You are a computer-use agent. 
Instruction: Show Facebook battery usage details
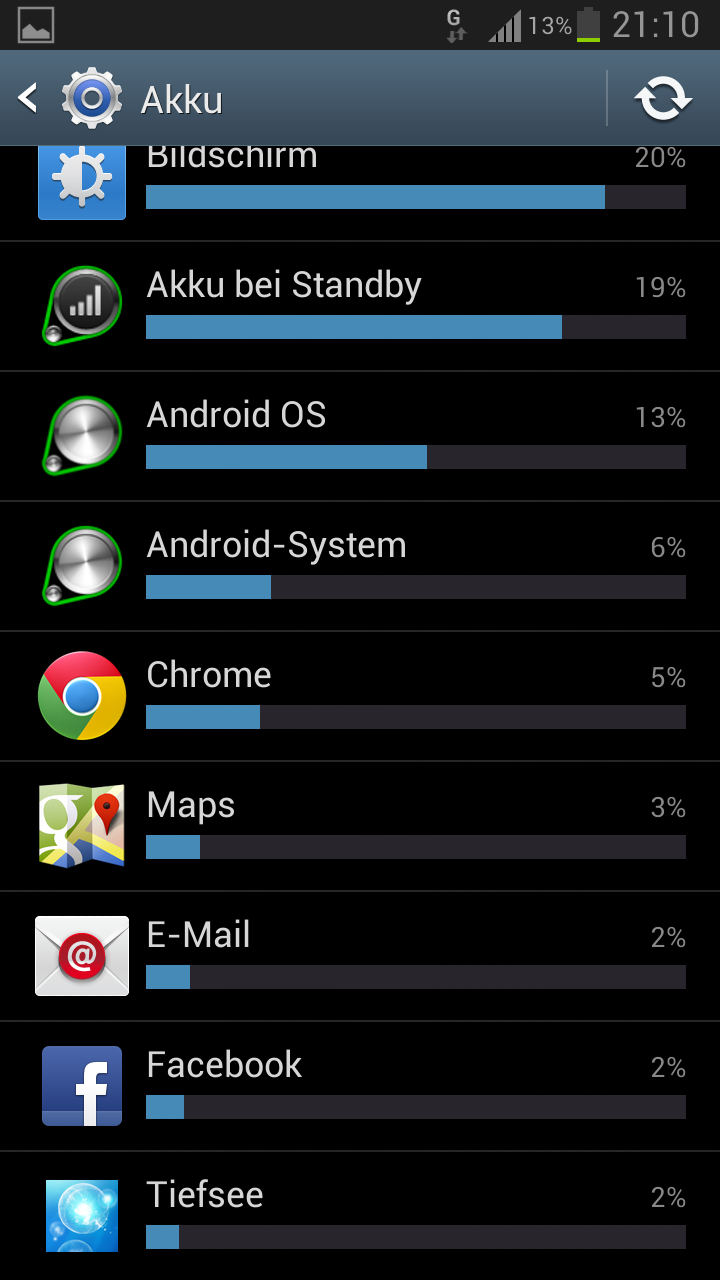(360, 1086)
